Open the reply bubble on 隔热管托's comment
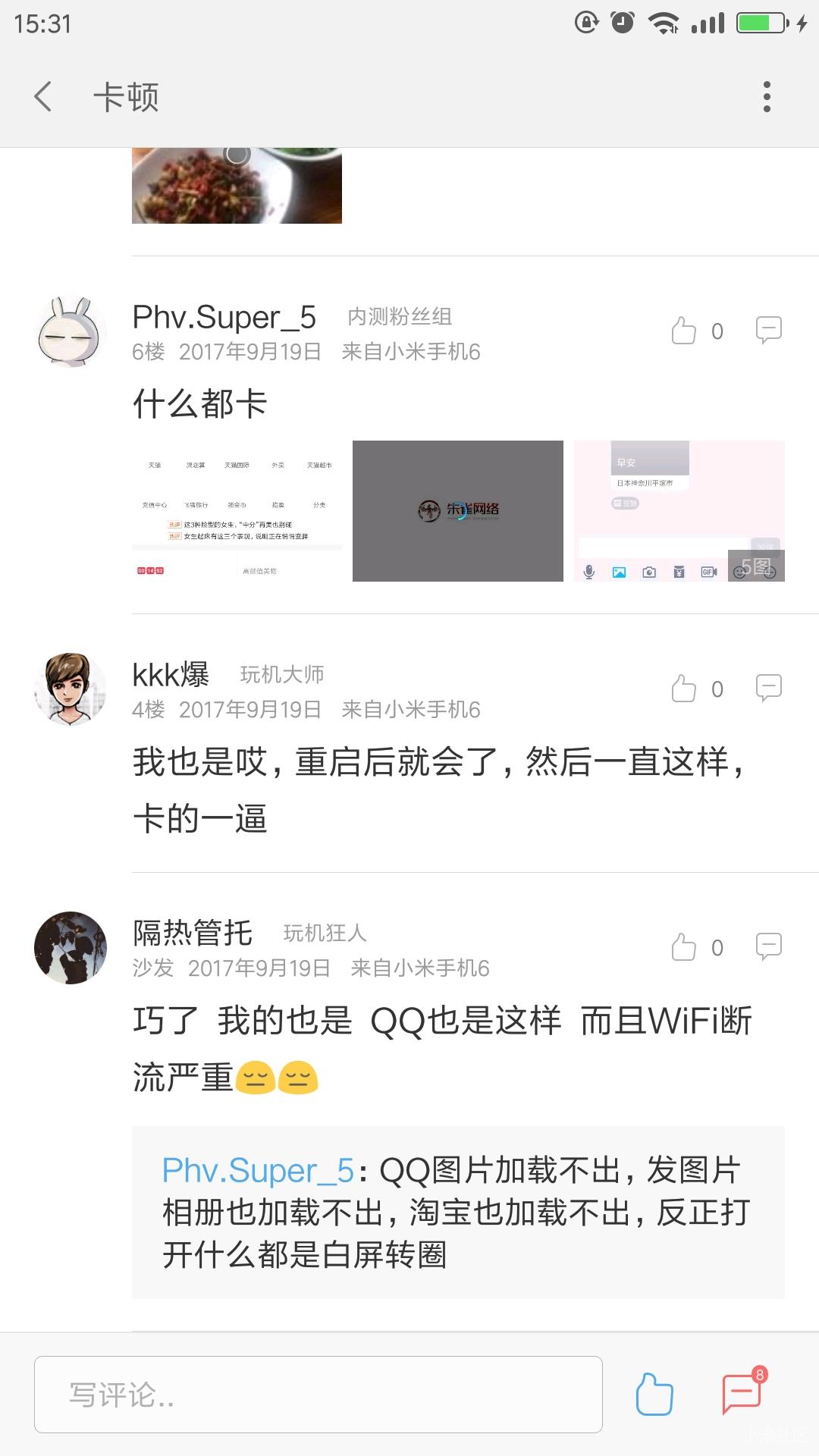Image resolution: width=819 pixels, height=1456 pixels. [768, 944]
